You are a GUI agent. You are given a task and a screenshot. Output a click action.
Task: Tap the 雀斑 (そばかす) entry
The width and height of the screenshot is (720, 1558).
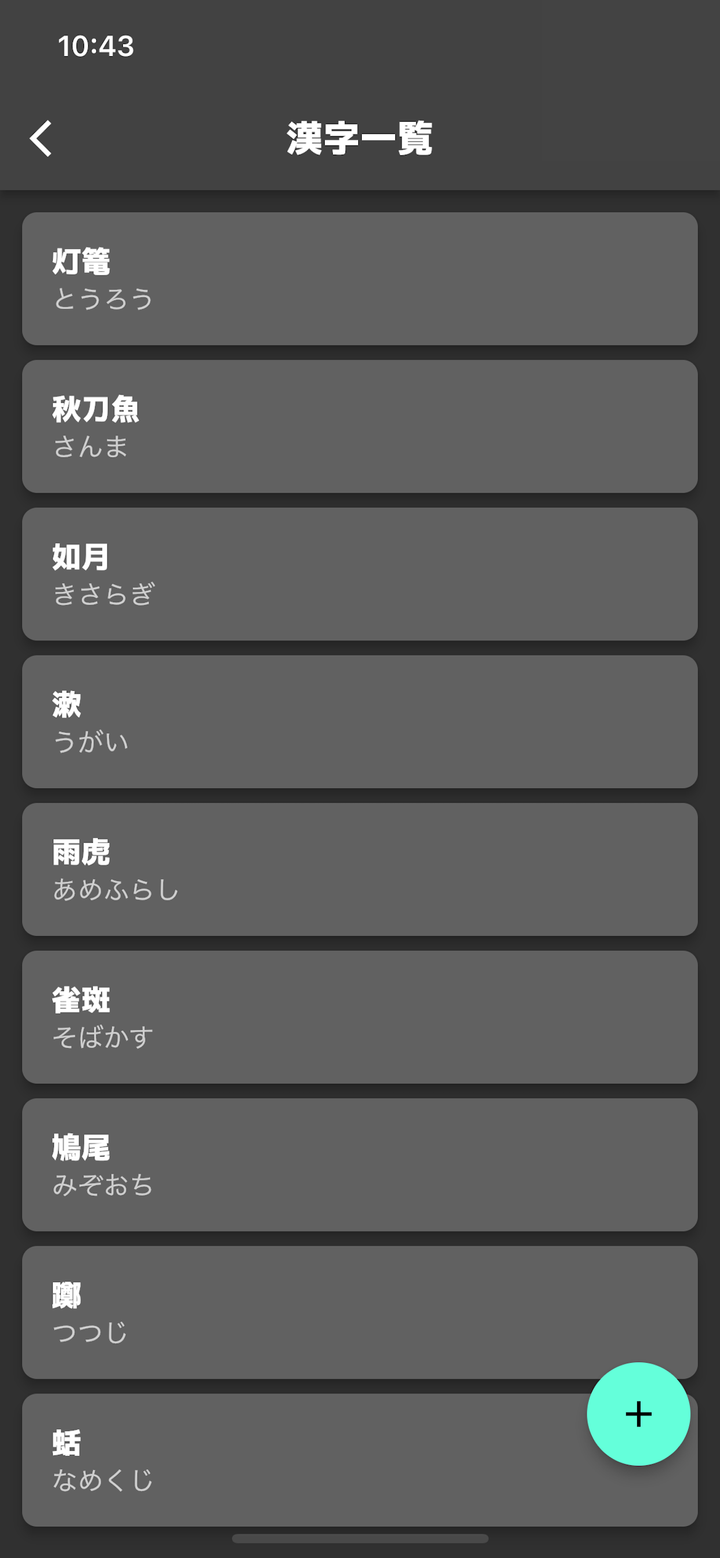[359, 1016]
